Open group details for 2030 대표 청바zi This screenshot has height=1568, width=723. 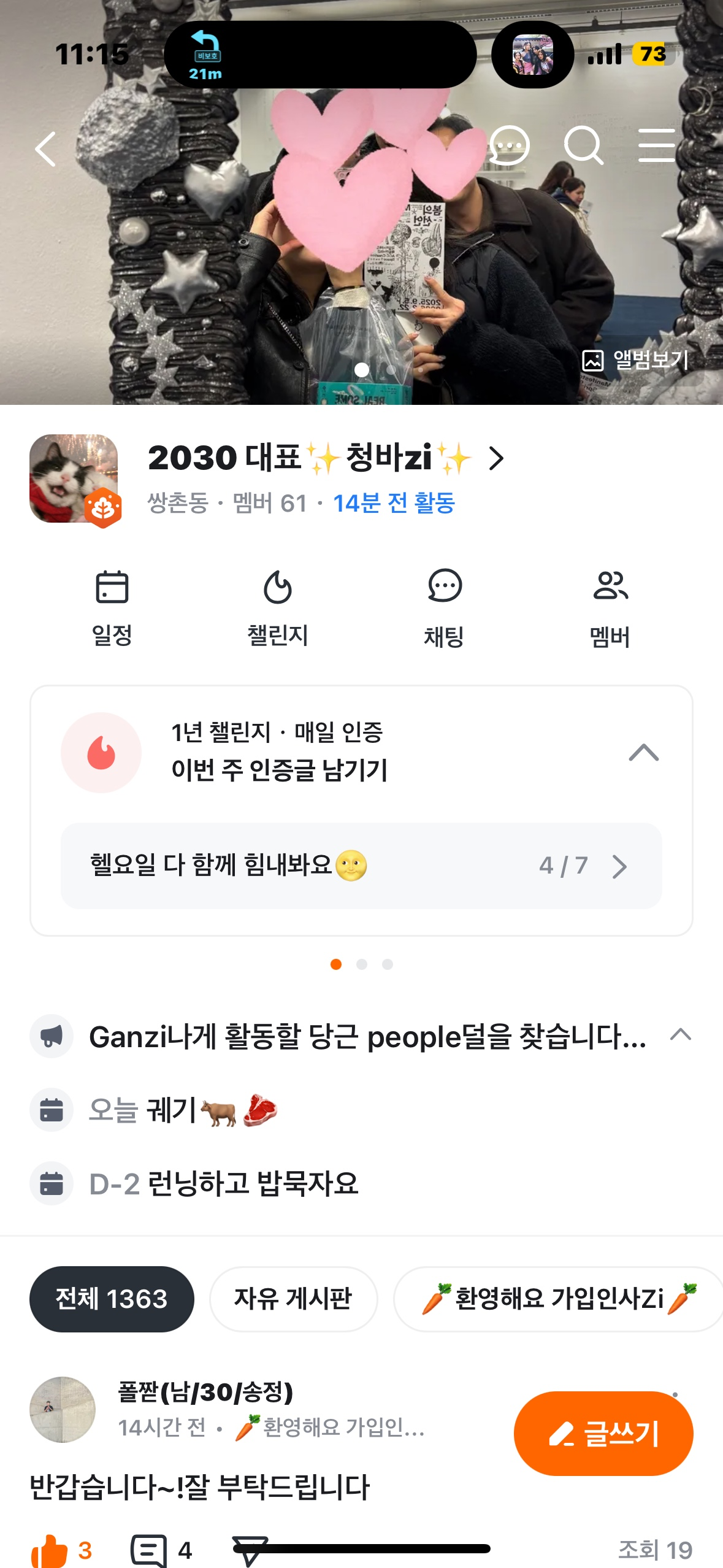[x=325, y=458]
